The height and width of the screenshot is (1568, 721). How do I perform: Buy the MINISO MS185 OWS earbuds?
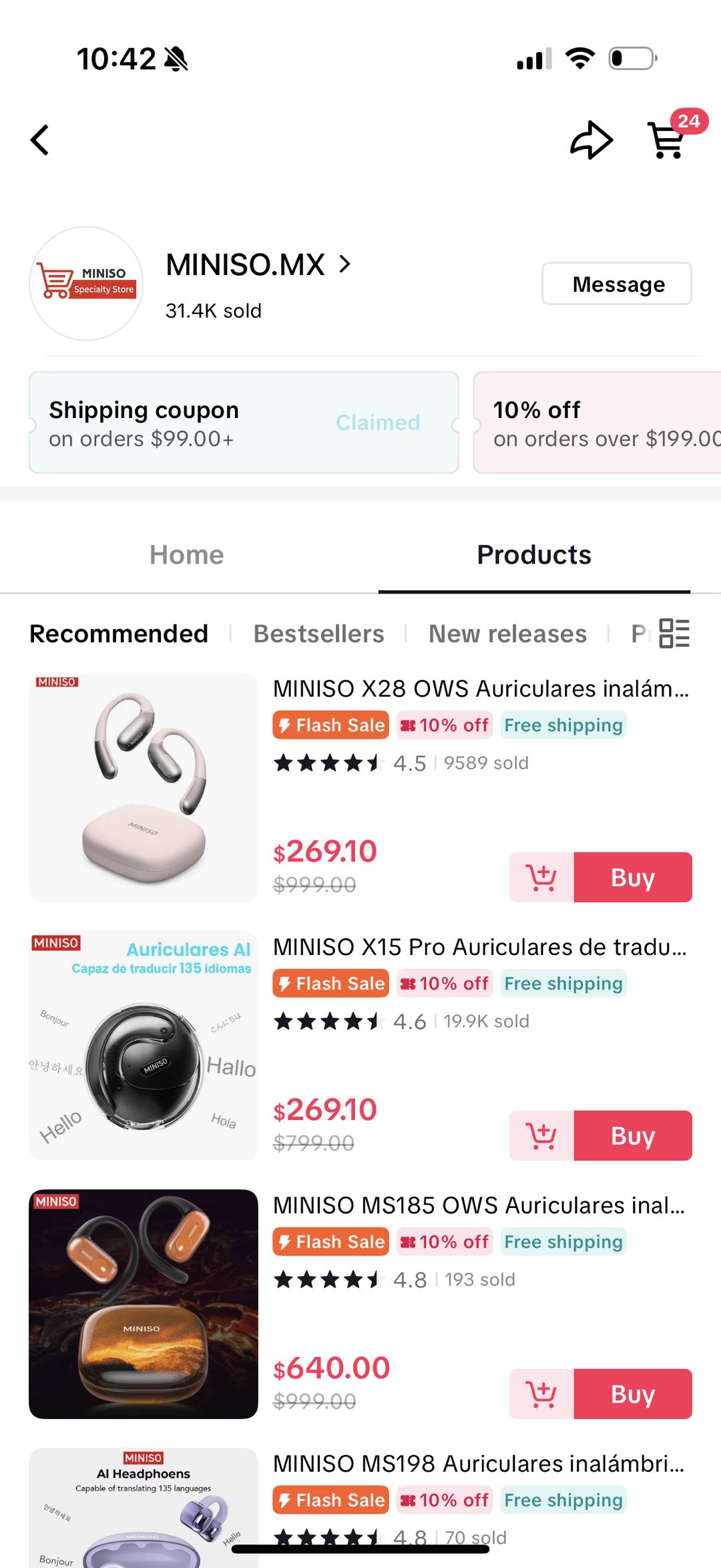pos(633,1394)
